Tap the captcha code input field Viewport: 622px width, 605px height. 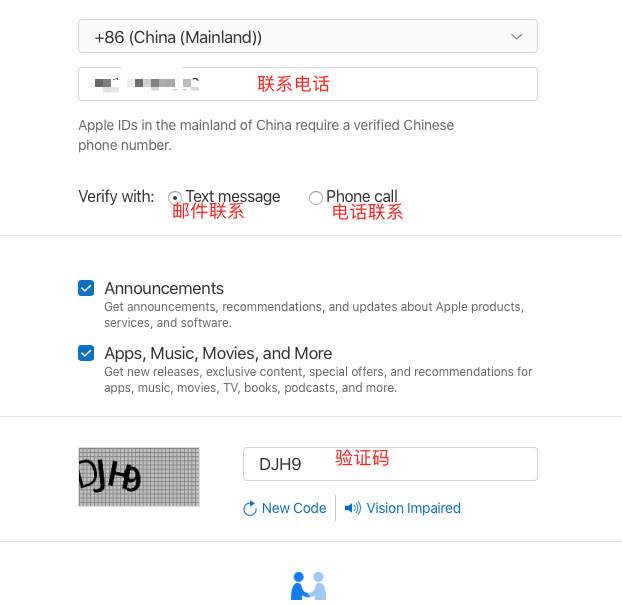pyautogui.click(x=390, y=464)
